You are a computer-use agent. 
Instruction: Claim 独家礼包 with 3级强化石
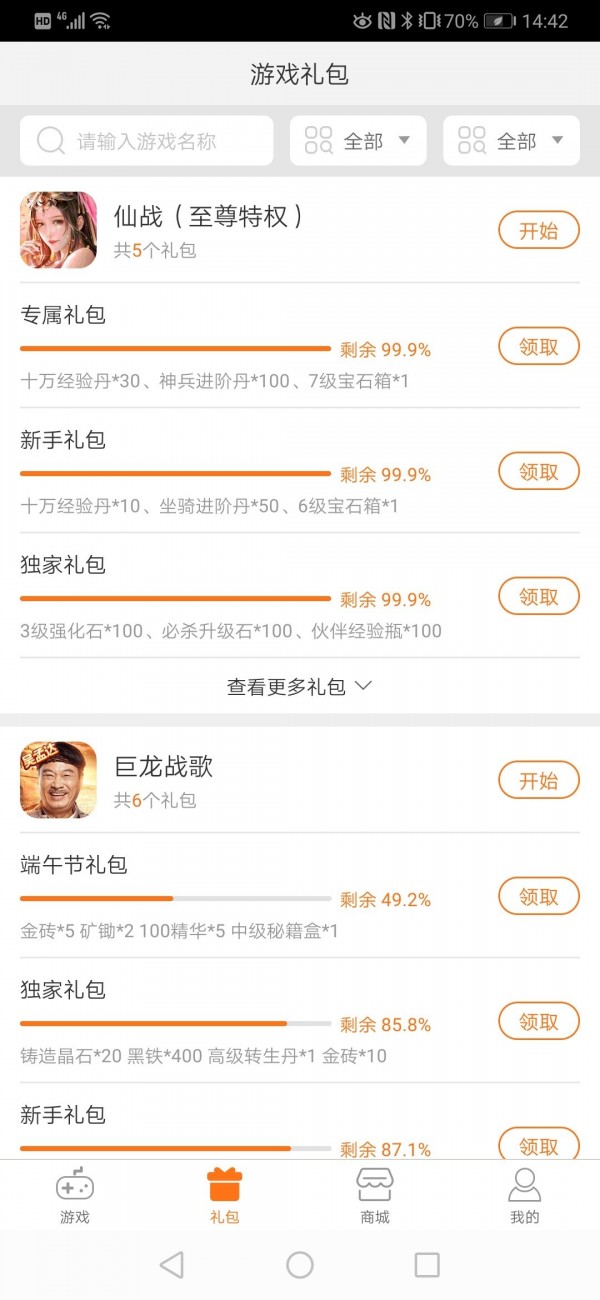[538, 597]
